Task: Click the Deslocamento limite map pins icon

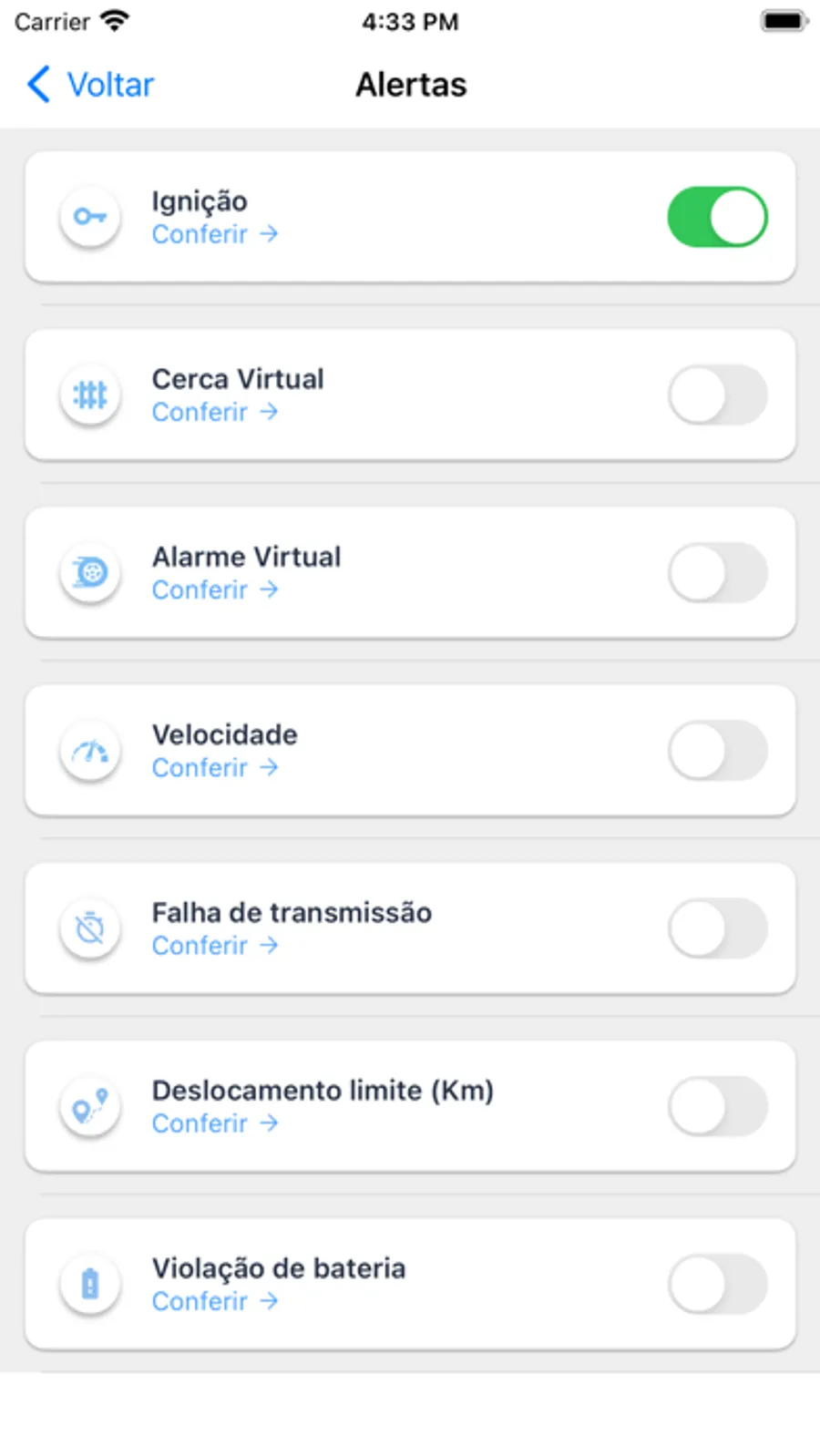Action: pyautogui.click(x=89, y=1105)
